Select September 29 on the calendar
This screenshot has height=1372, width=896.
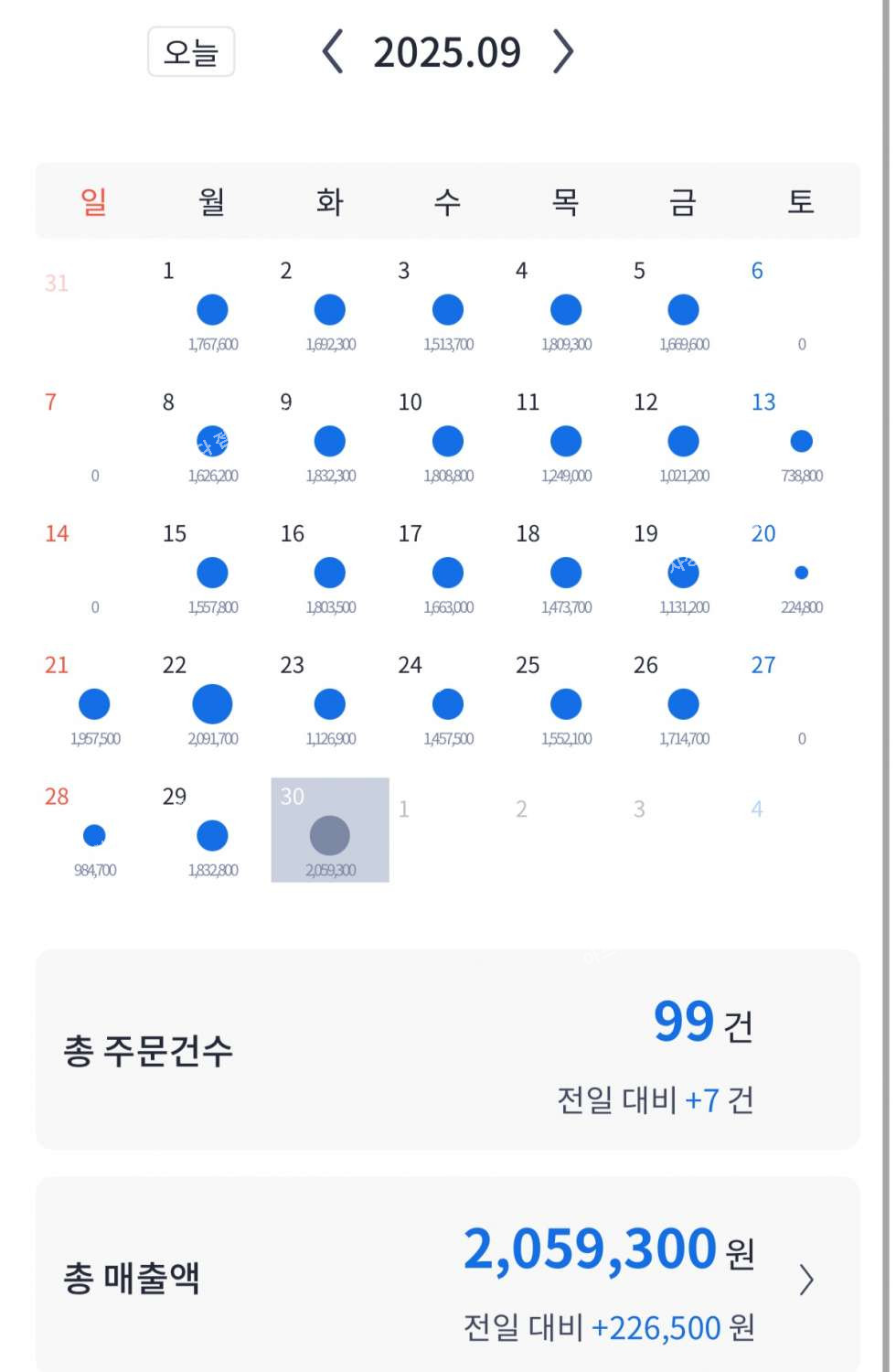point(212,835)
